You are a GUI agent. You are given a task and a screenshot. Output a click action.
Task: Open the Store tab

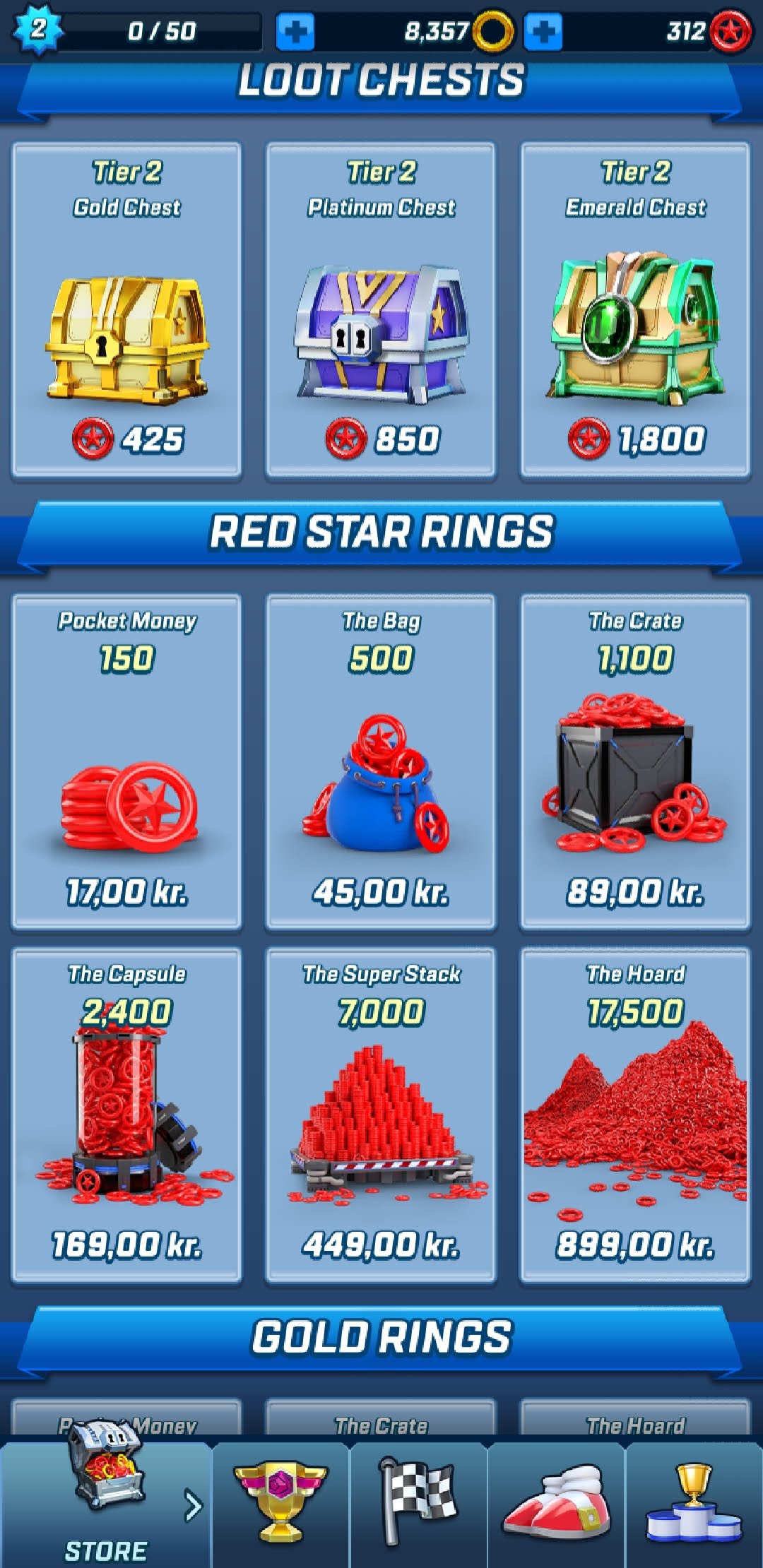click(x=106, y=1504)
